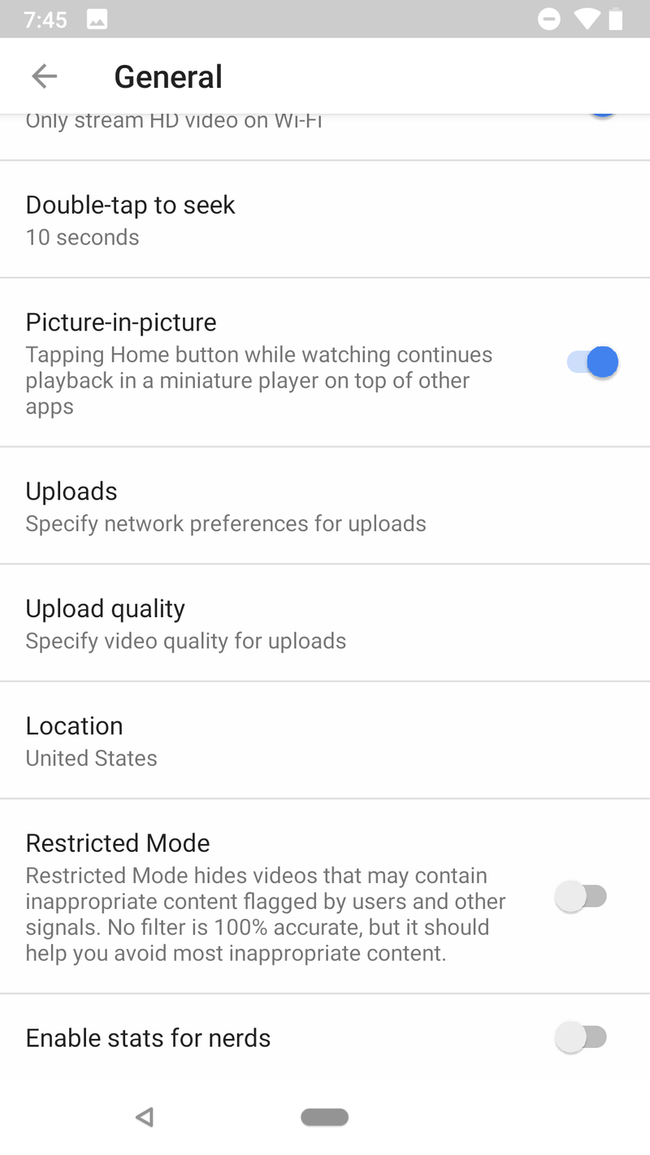Image resolution: width=650 pixels, height=1155 pixels.
Task: Turn off Picture-in-picture switch
Action: point(593,362)
